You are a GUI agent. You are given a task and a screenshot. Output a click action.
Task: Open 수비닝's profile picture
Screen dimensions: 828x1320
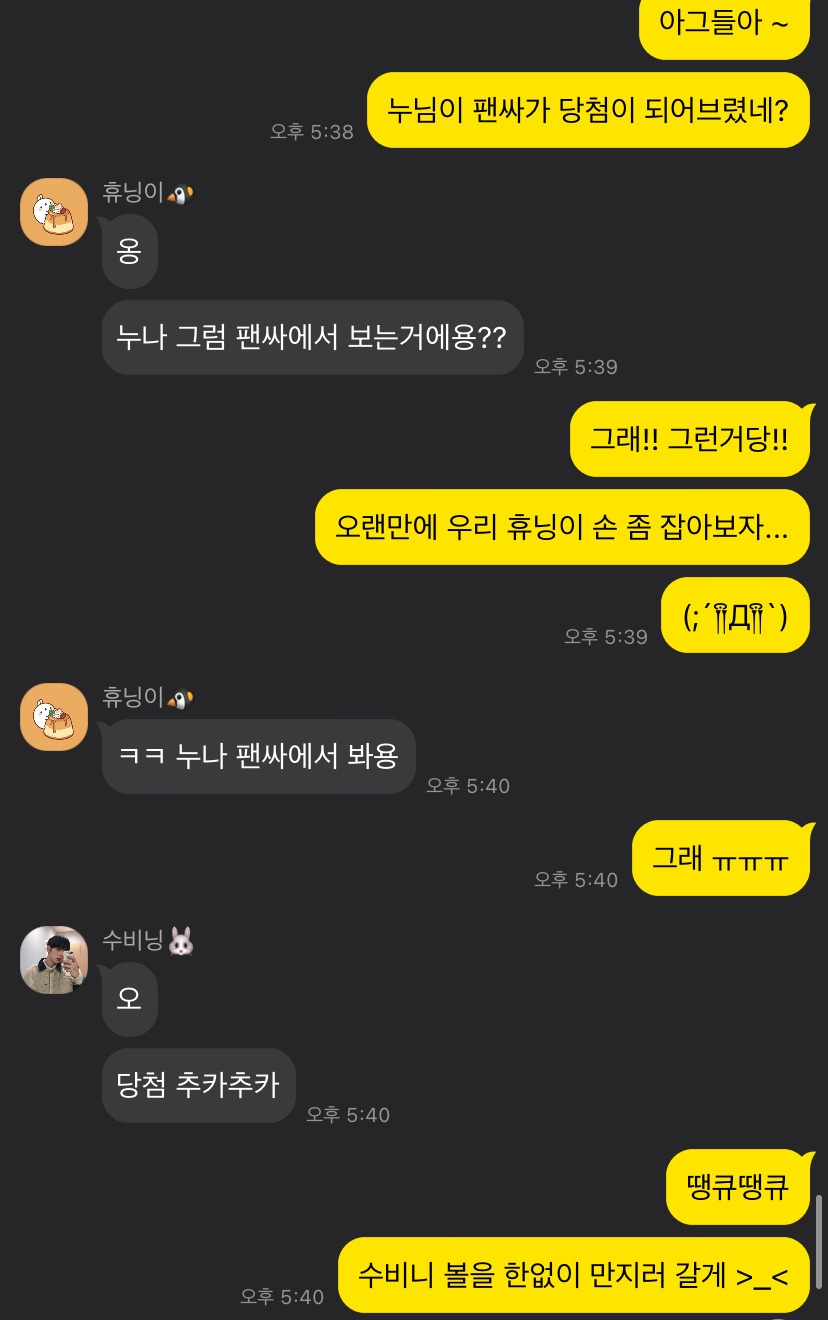[x=54, y=960]
